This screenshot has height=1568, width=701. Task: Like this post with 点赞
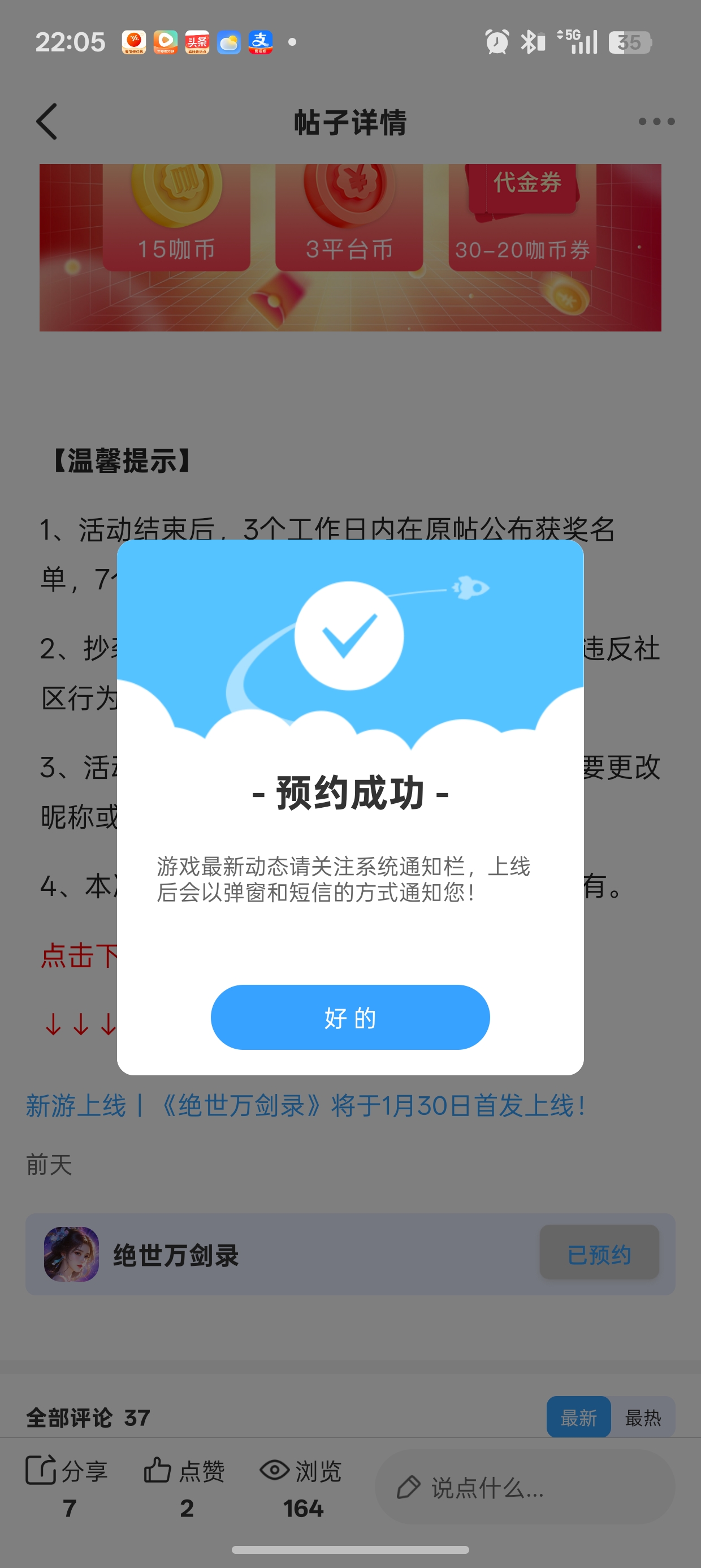(x=185, y=1485)
